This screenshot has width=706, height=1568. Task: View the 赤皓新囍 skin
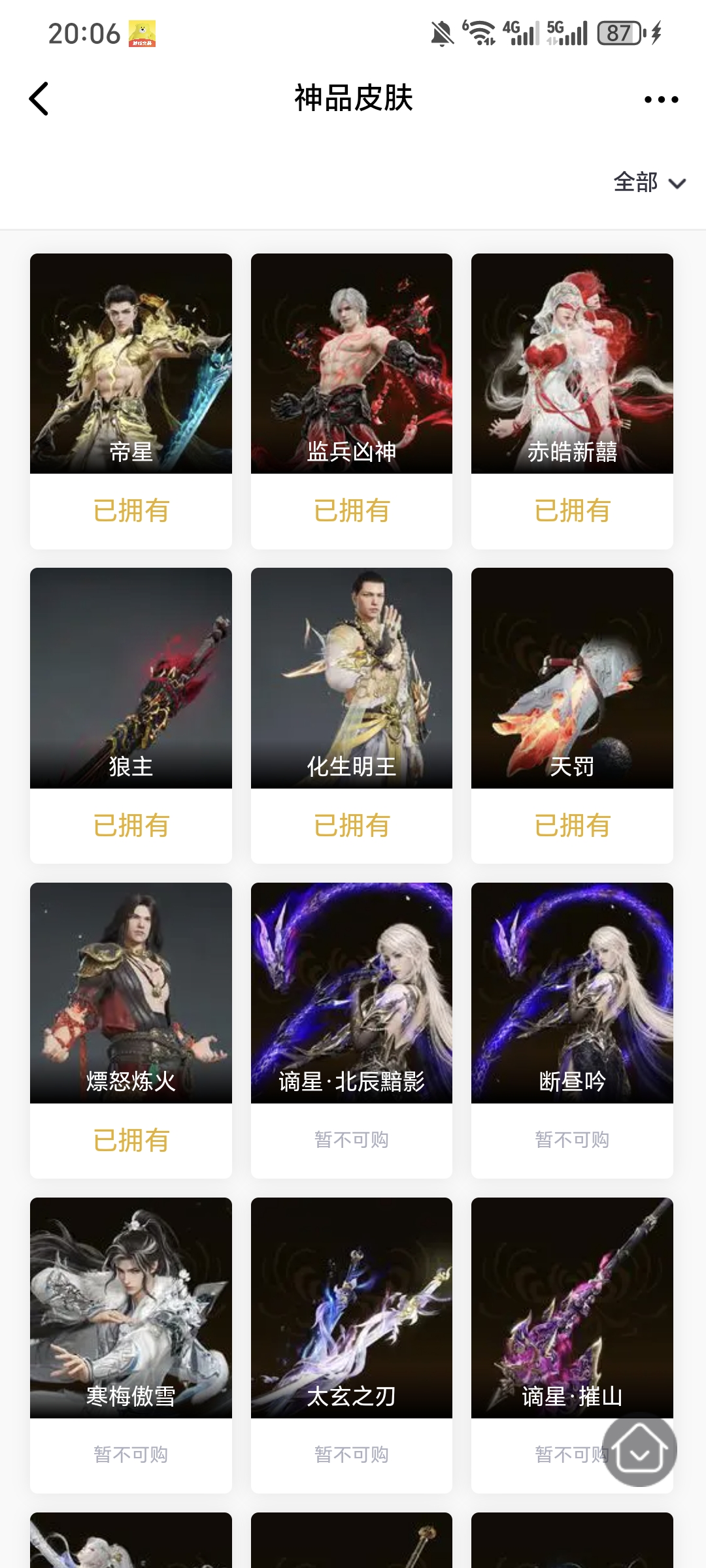[572, 364]
